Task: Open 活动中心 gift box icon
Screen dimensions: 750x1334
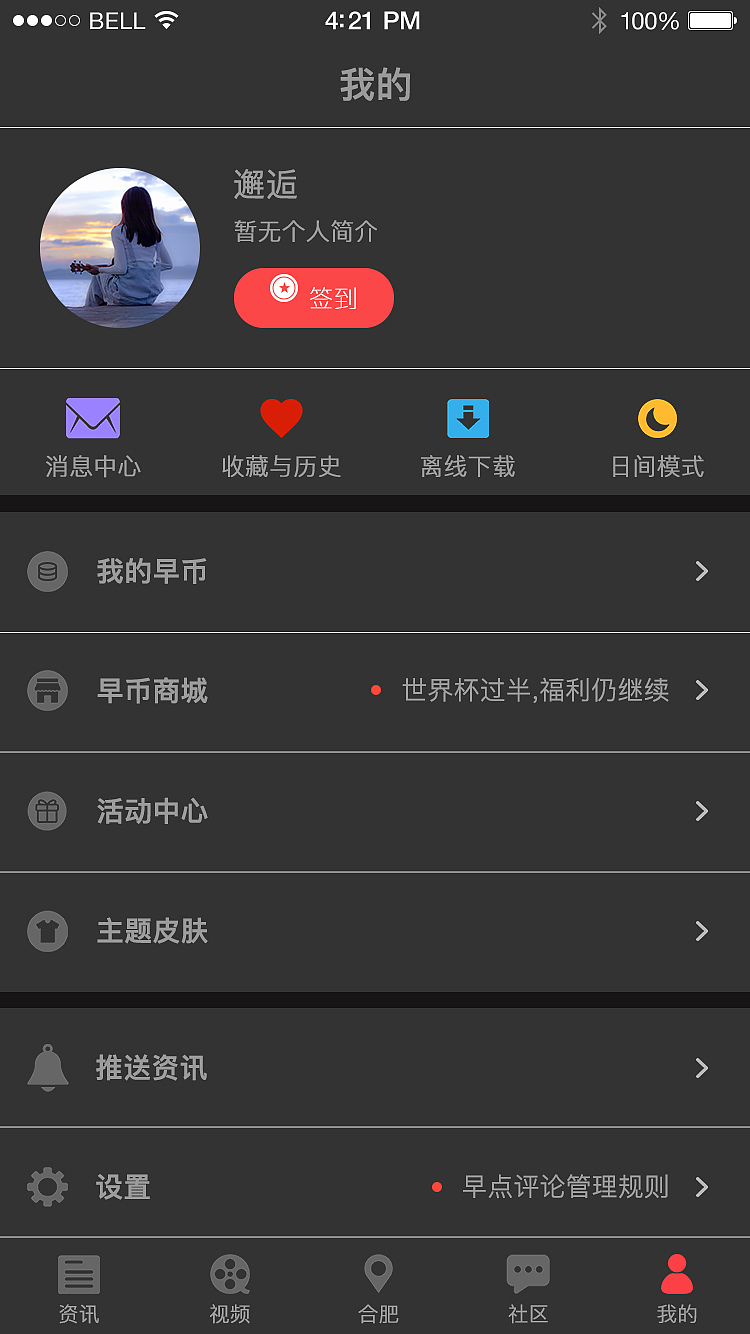Action: click(47, 811)
